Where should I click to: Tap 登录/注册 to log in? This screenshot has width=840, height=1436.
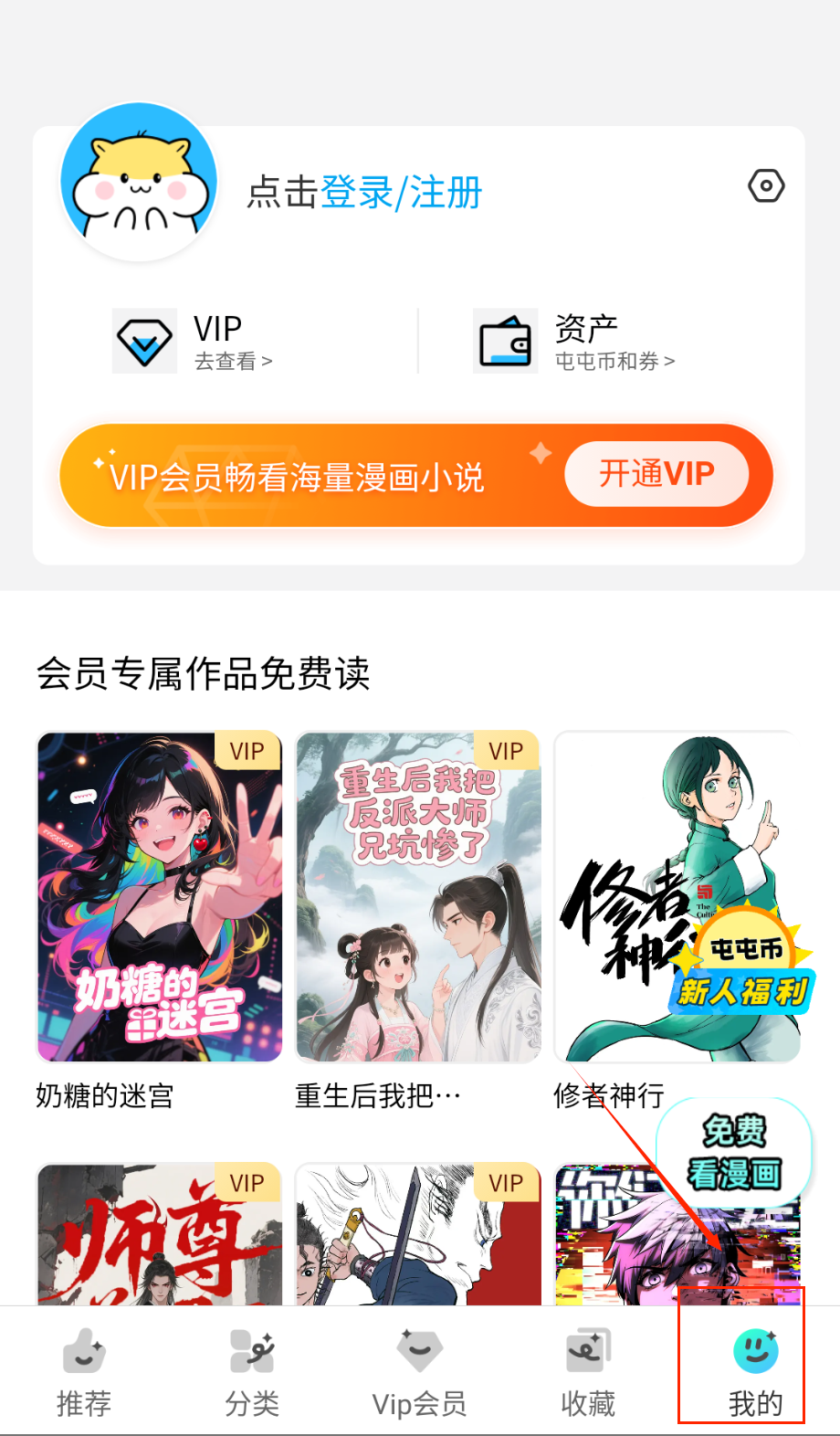click(400, 193)
